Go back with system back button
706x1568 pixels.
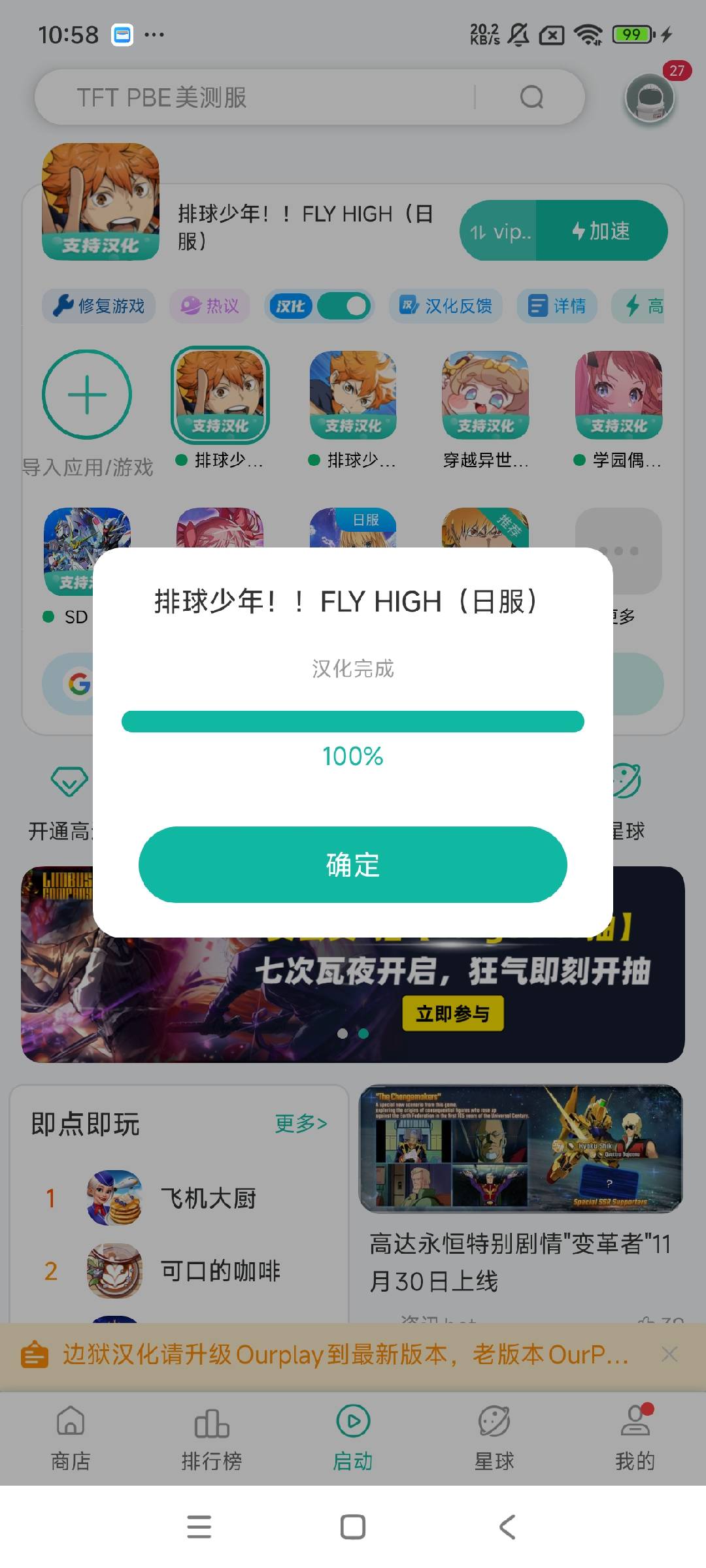507,1527
